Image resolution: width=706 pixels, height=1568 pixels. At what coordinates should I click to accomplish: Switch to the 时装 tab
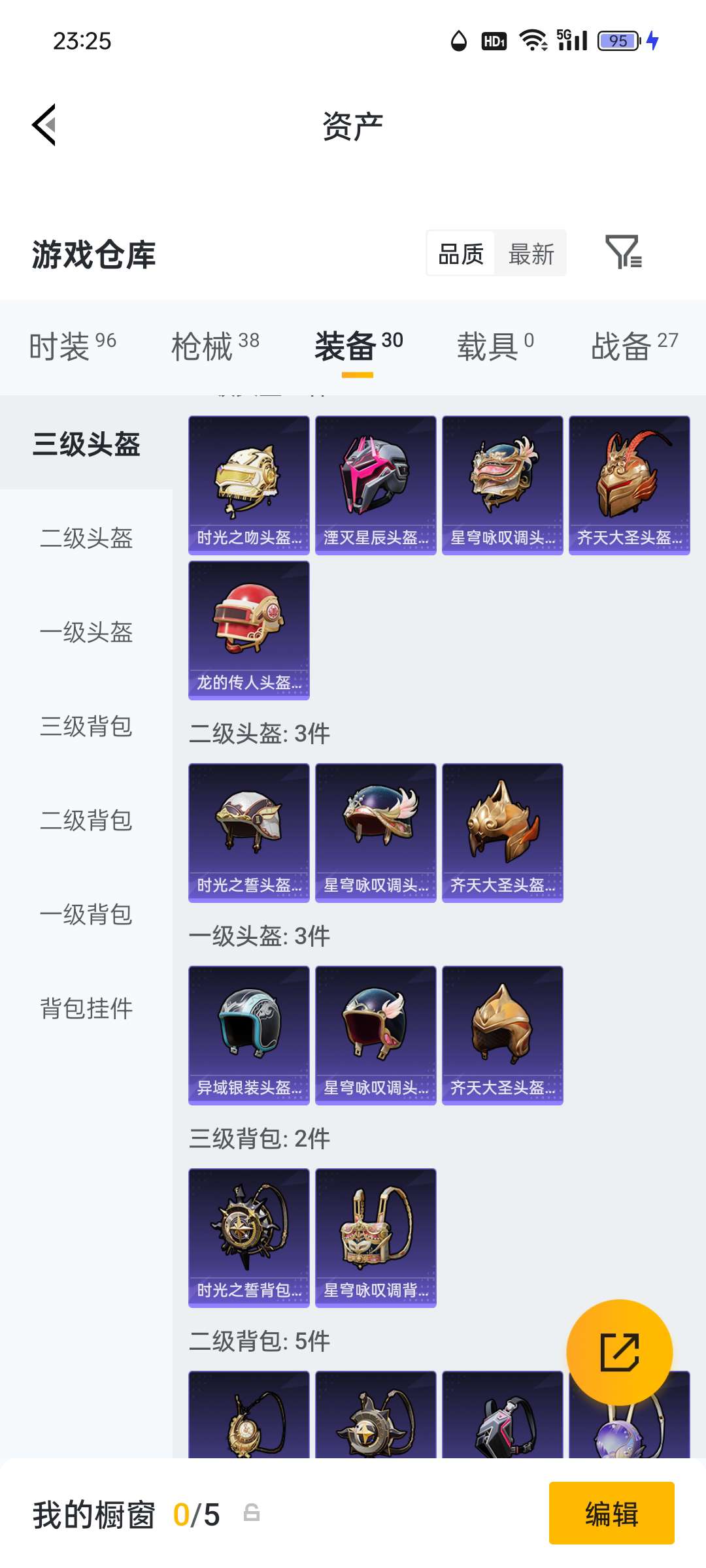click(x=72, y=346)
